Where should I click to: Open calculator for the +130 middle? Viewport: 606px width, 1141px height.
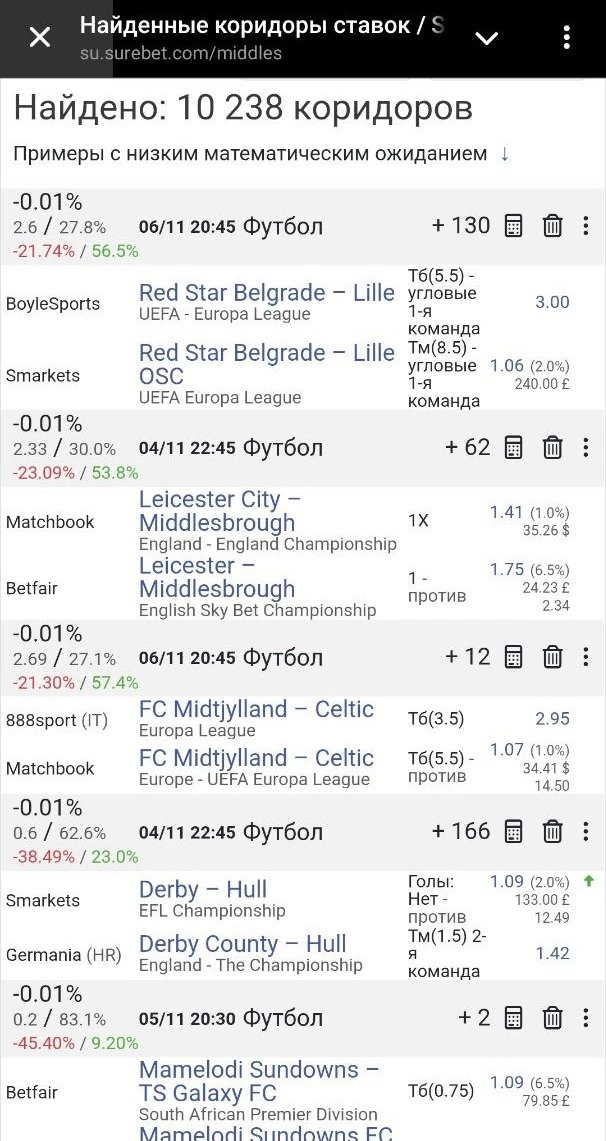[x=513, y=226]
